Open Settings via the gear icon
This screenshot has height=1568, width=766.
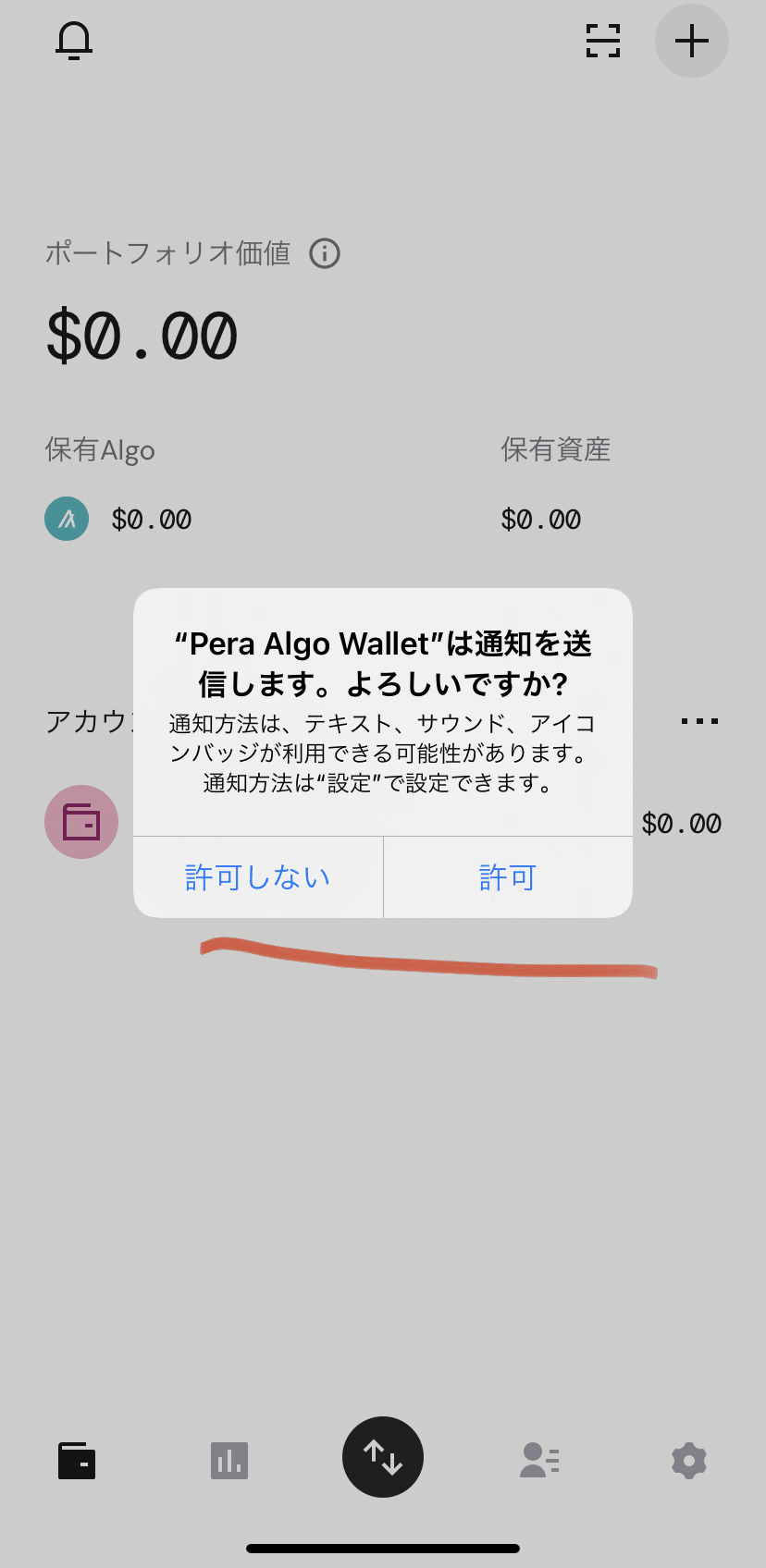pyautogui.click(x=687, y=1460)
